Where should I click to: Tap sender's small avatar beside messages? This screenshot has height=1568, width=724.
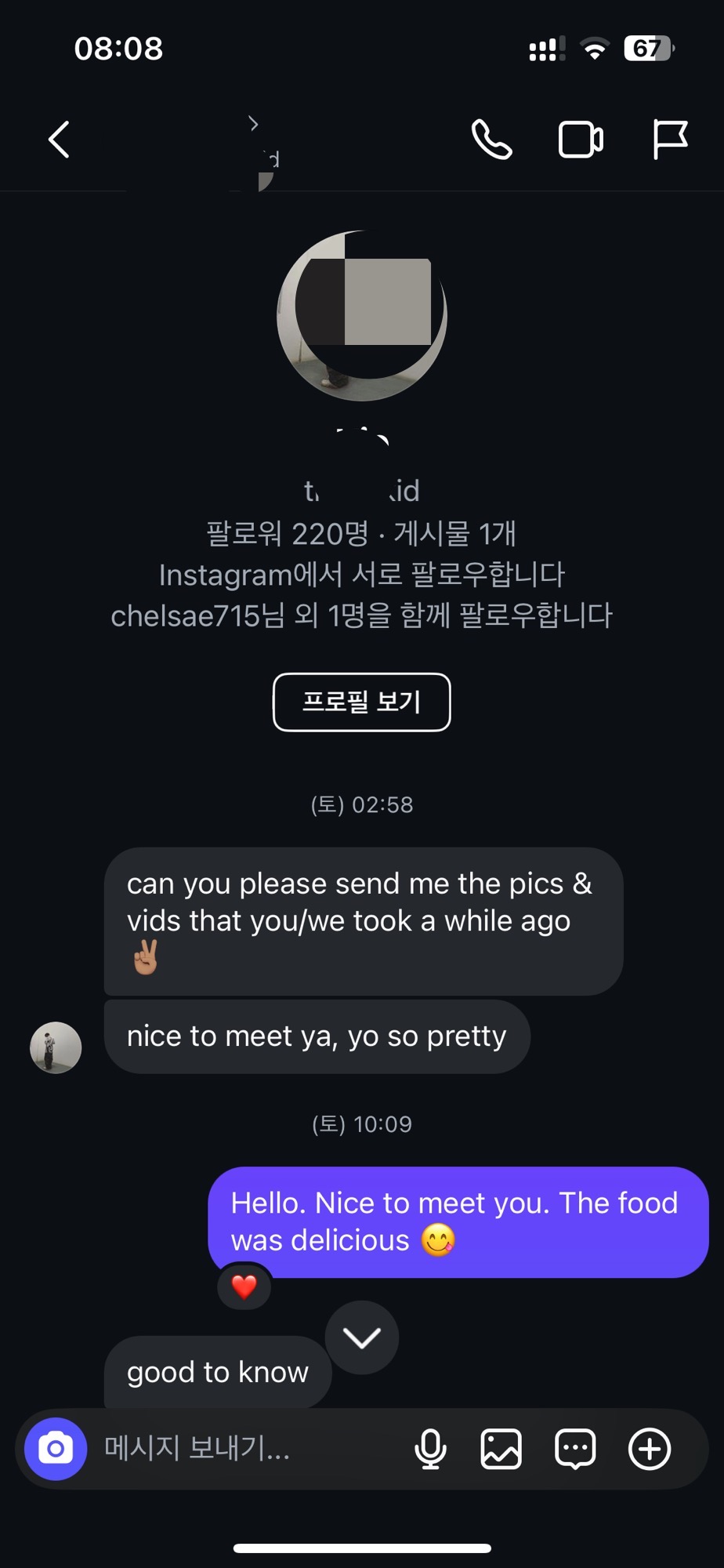tap(56, 1047)
